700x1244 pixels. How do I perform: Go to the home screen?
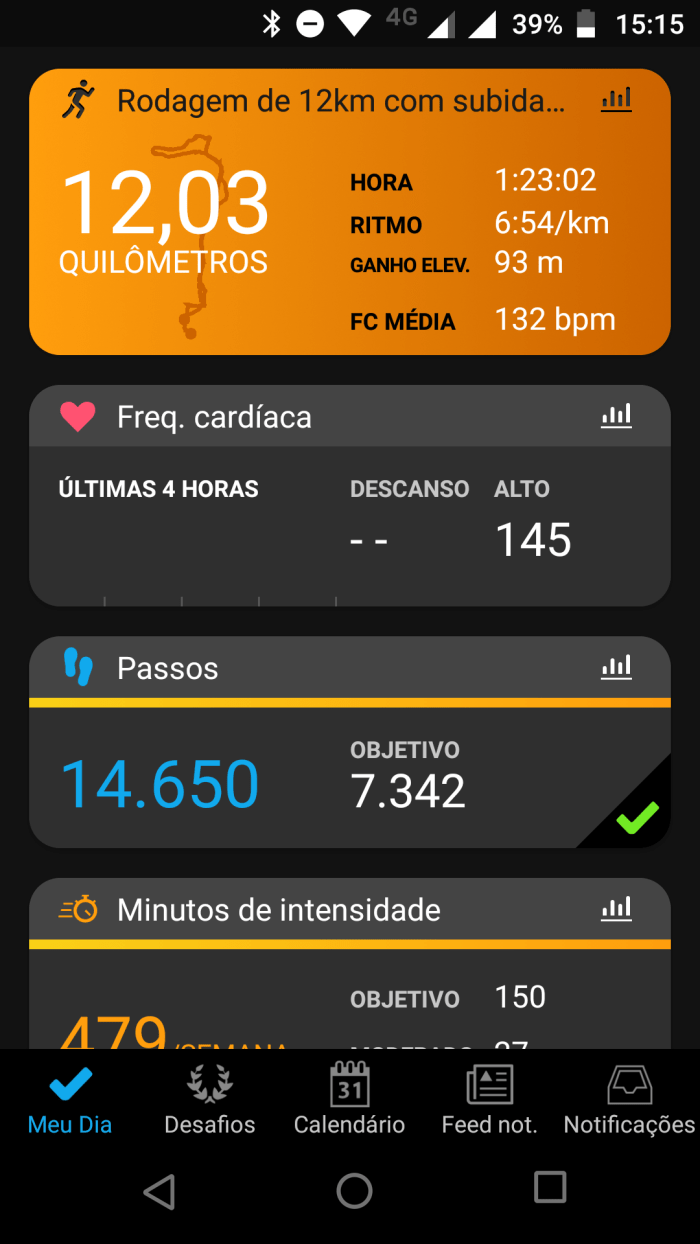click(354, 1190)
